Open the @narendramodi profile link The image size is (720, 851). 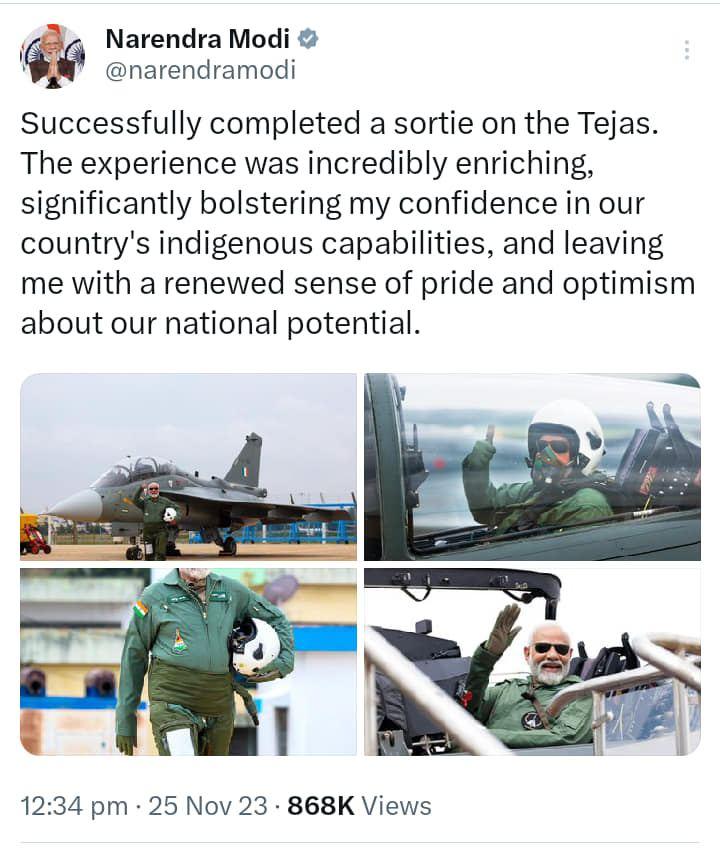[x=200, y=71]
